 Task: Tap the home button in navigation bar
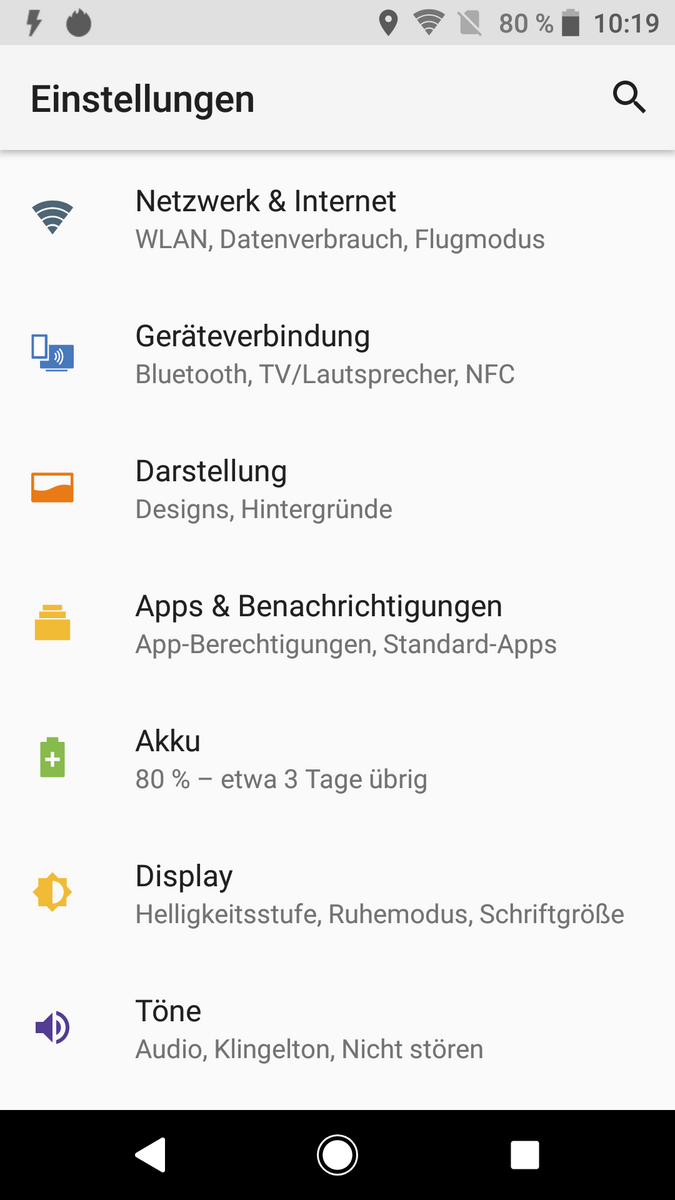click(337, 1155)
